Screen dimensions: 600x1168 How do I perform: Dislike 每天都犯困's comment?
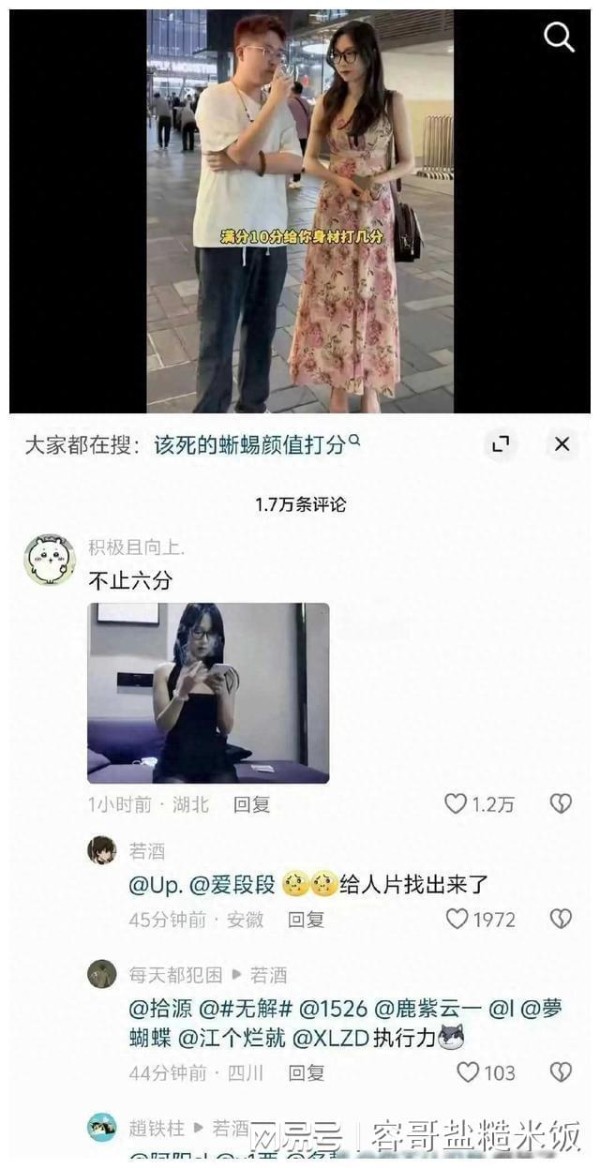tap(561, 1073)
